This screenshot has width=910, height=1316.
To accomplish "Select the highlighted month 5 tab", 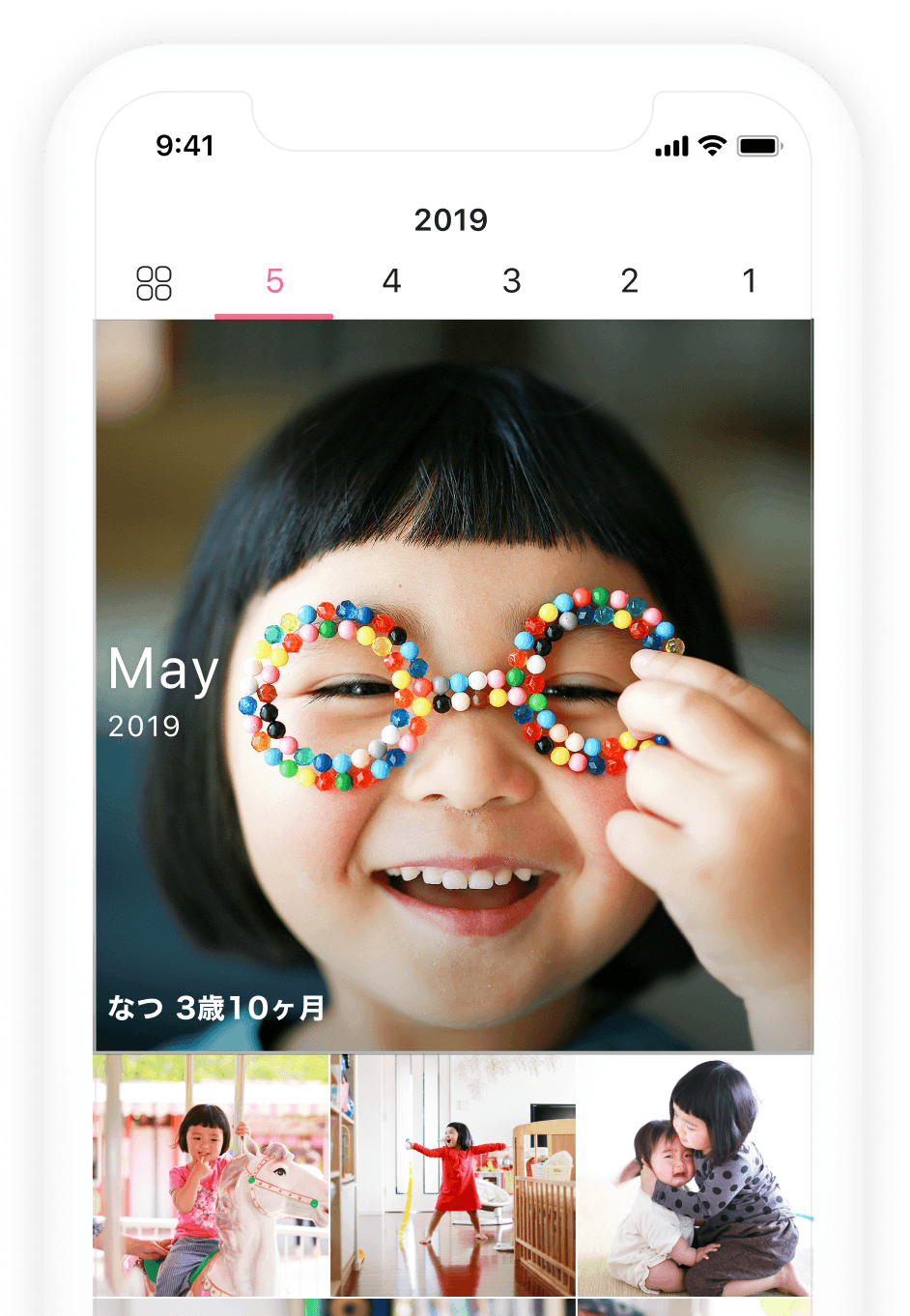I will point(274,281).
